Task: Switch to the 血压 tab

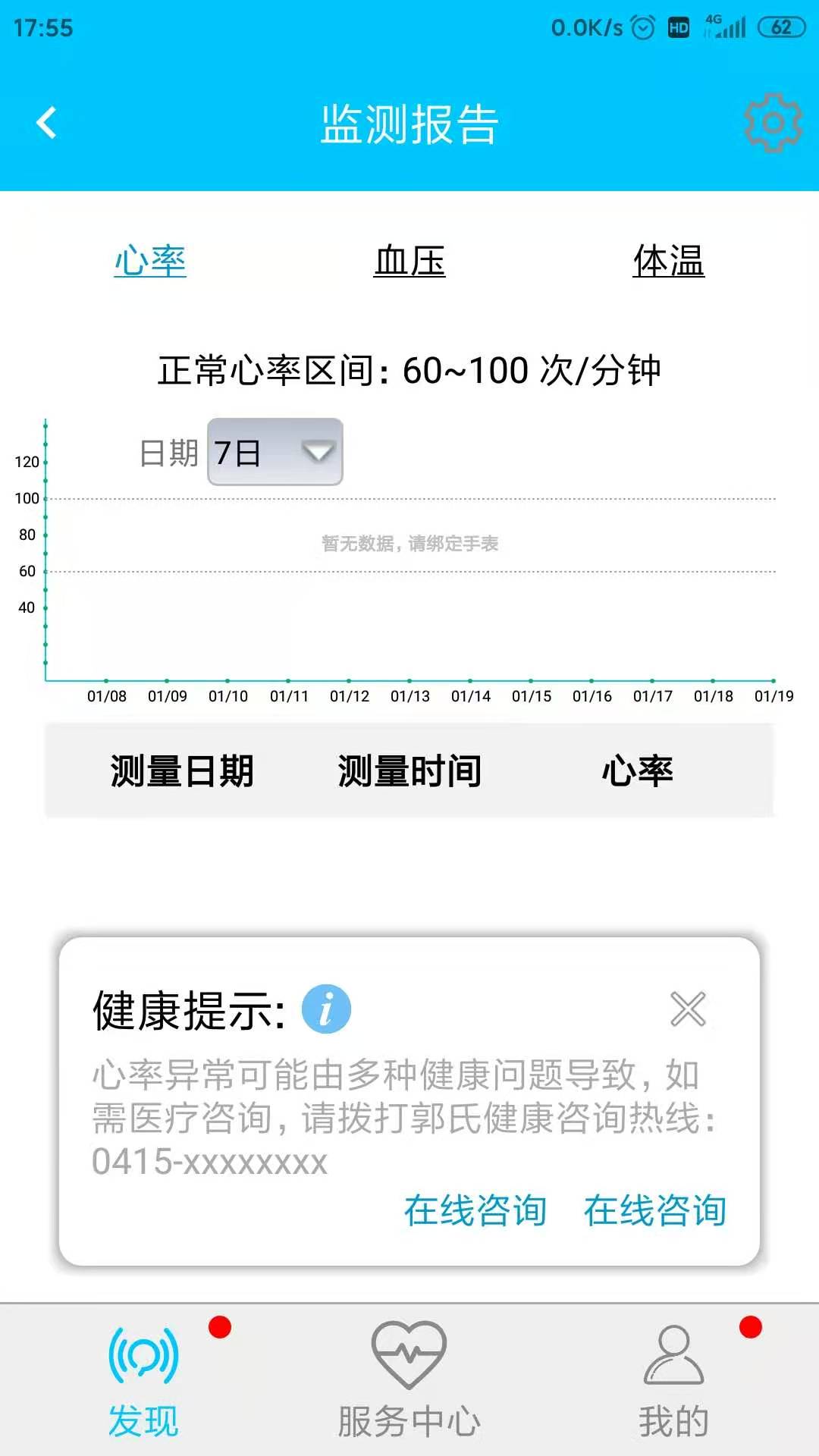Action: 409,261
